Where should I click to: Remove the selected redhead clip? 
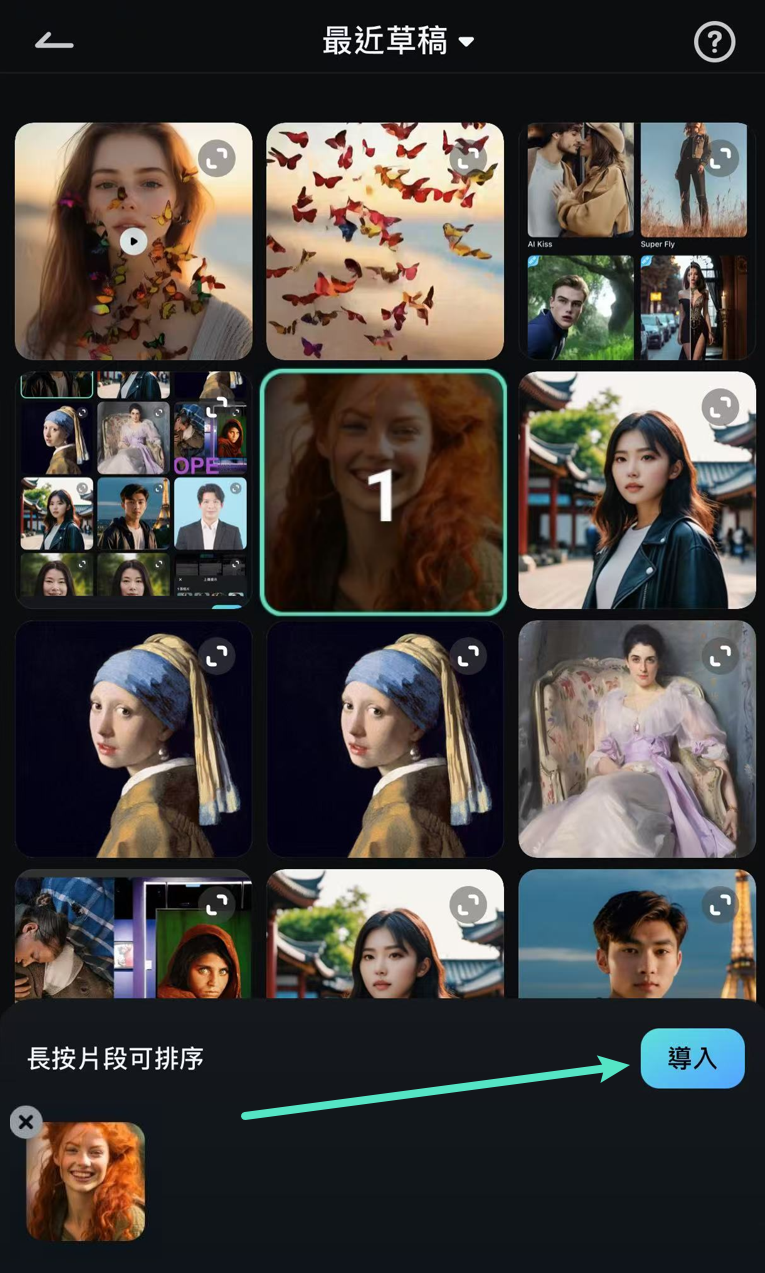(26, 1122)
